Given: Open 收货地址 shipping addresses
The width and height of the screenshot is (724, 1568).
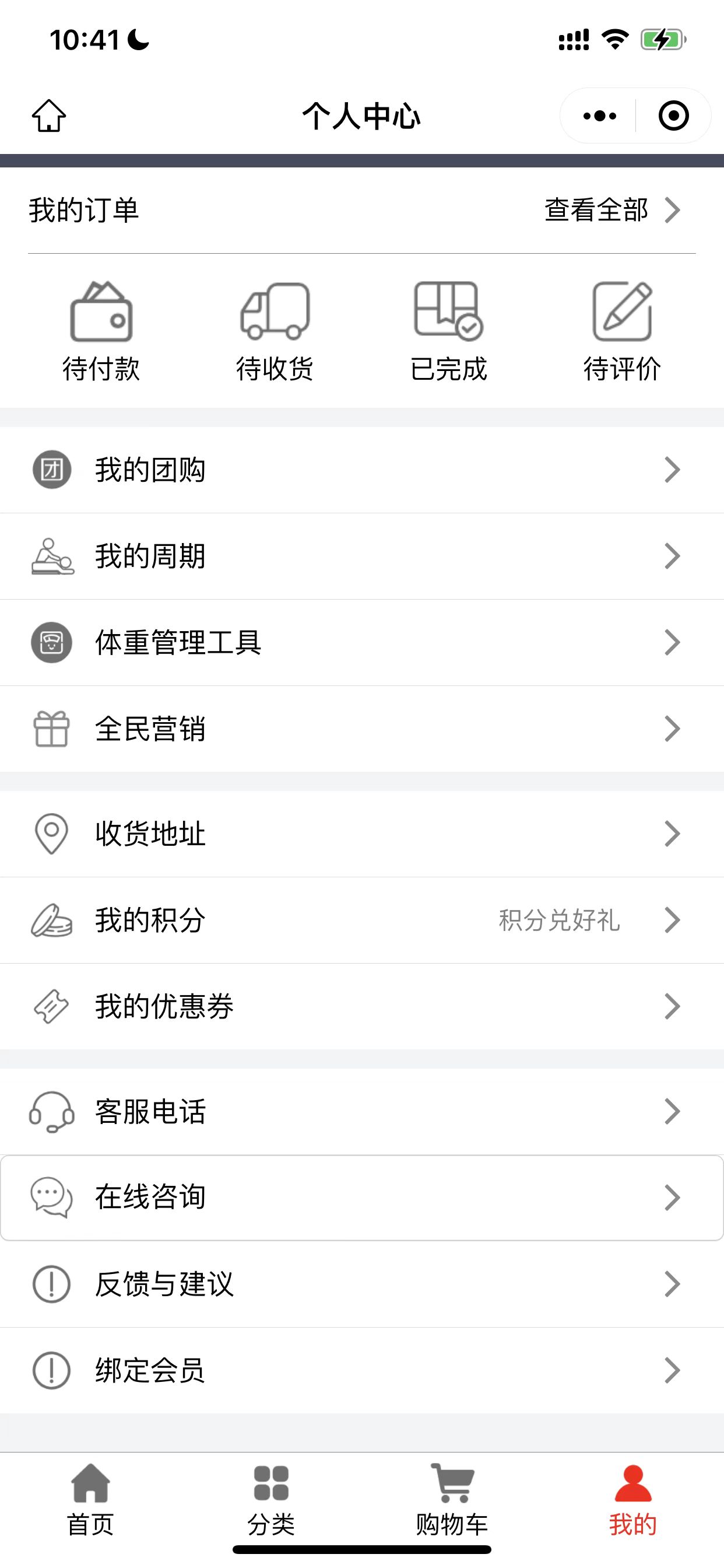Looking at the screenshot, I should pos(362,834).
